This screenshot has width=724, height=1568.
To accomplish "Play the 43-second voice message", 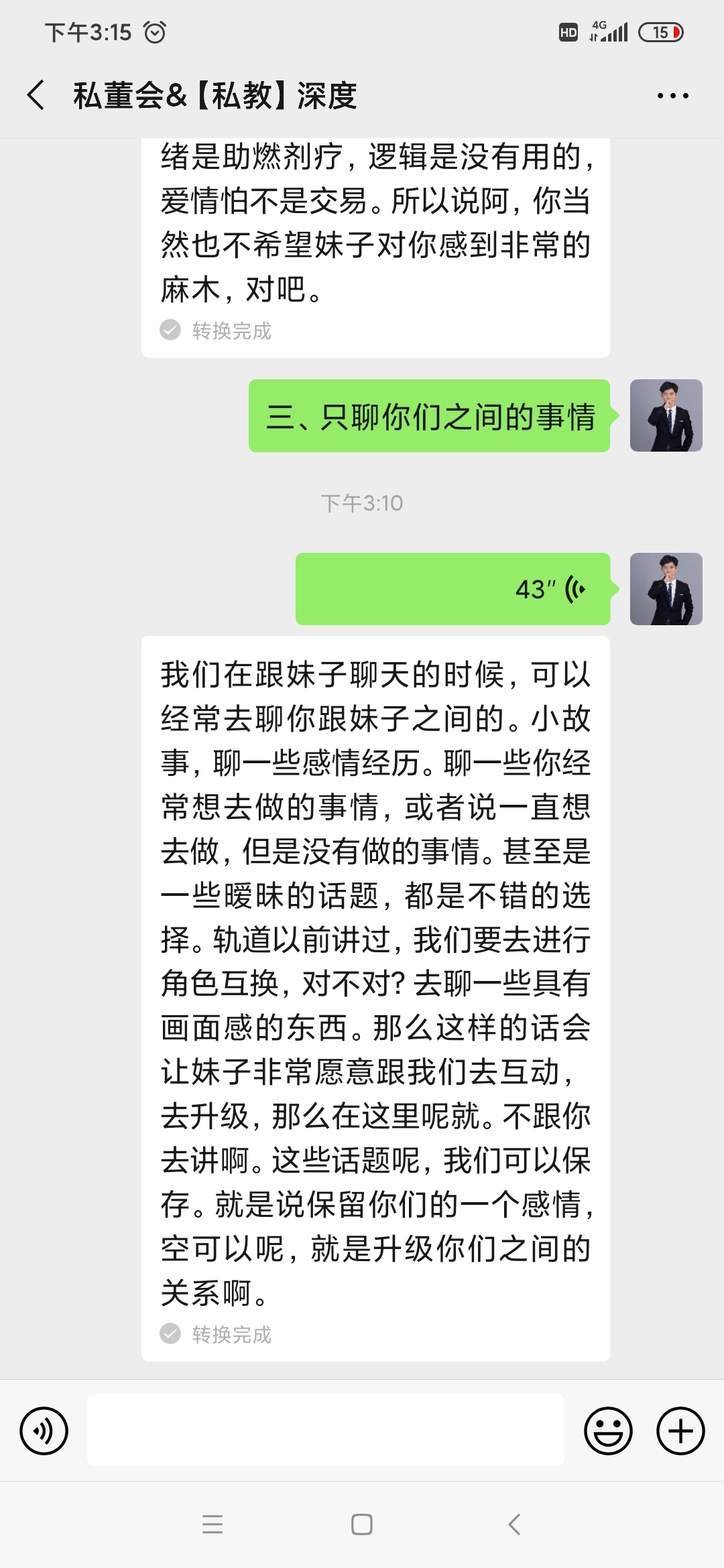I will (452, 589).
